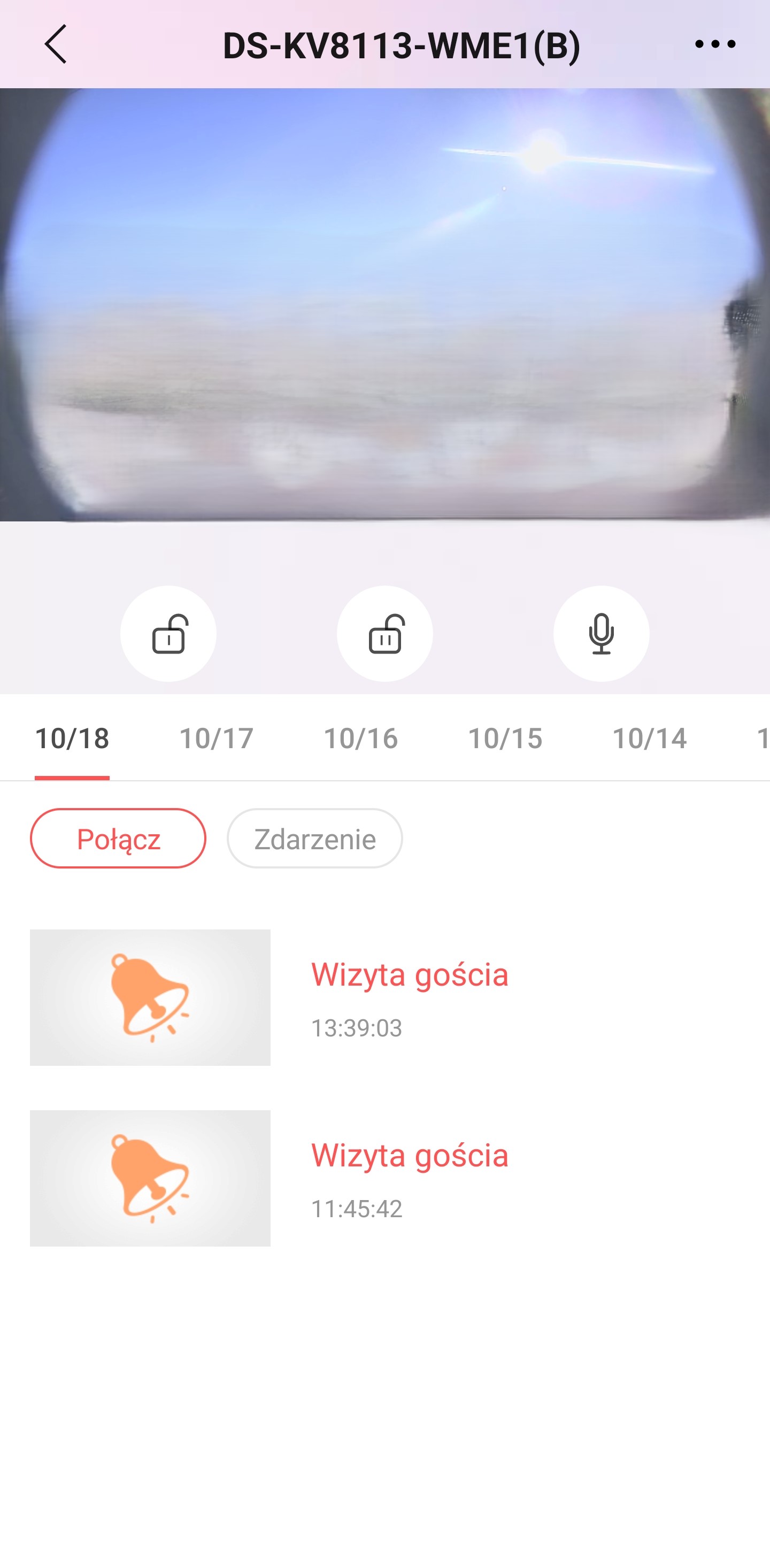Tap the live camera preview
Screen dimensions: 770x1568
(384, 304)
